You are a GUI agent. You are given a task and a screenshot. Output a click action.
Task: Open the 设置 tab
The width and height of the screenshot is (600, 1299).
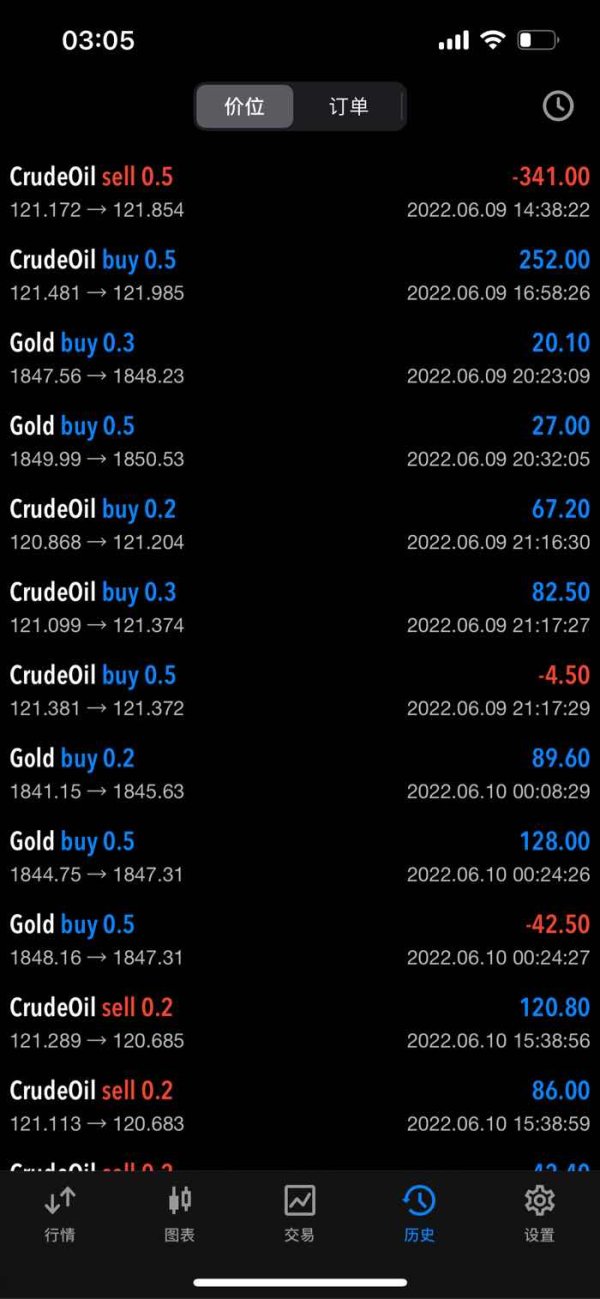point(539,1214)
